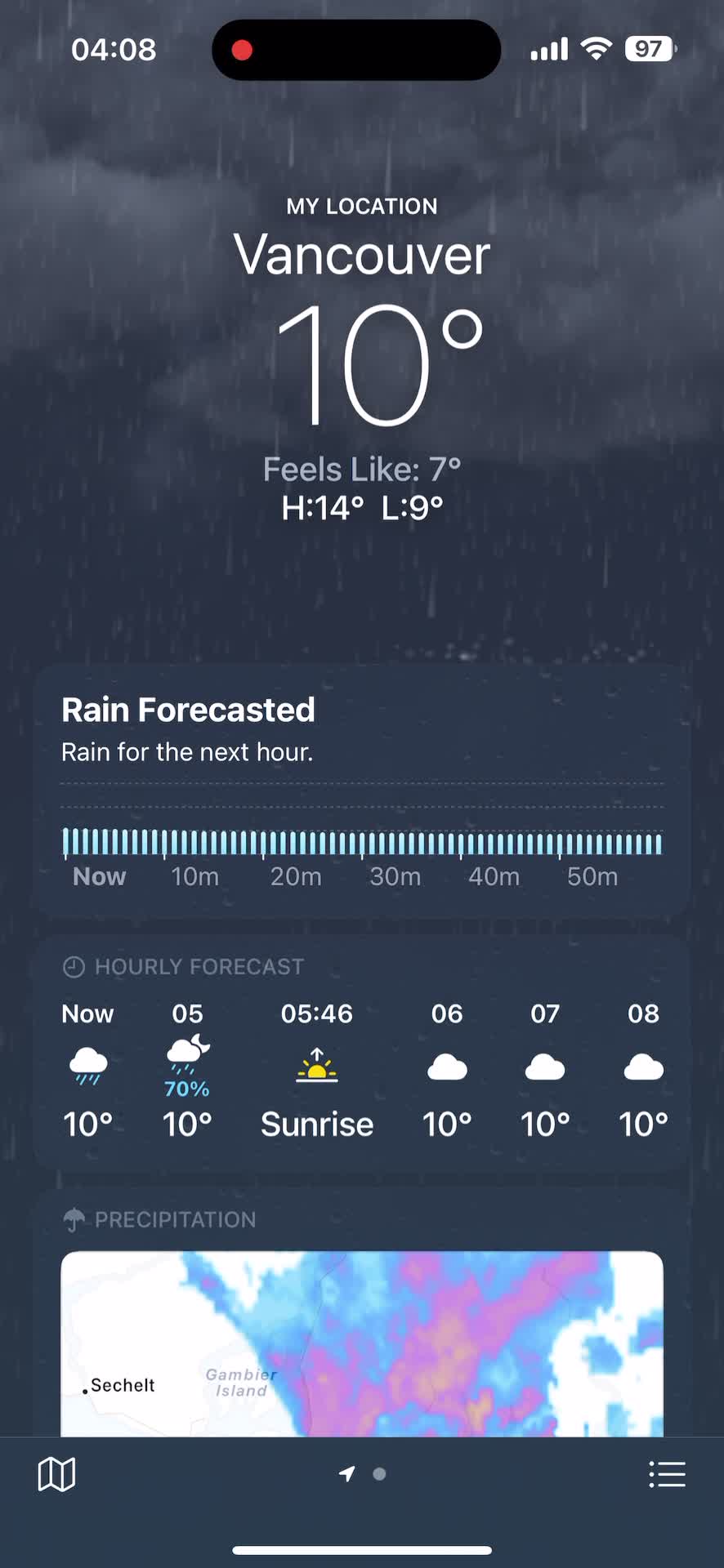Open the saved locations list
The height and width of the screenshot is (1568, 724).
667,1474
